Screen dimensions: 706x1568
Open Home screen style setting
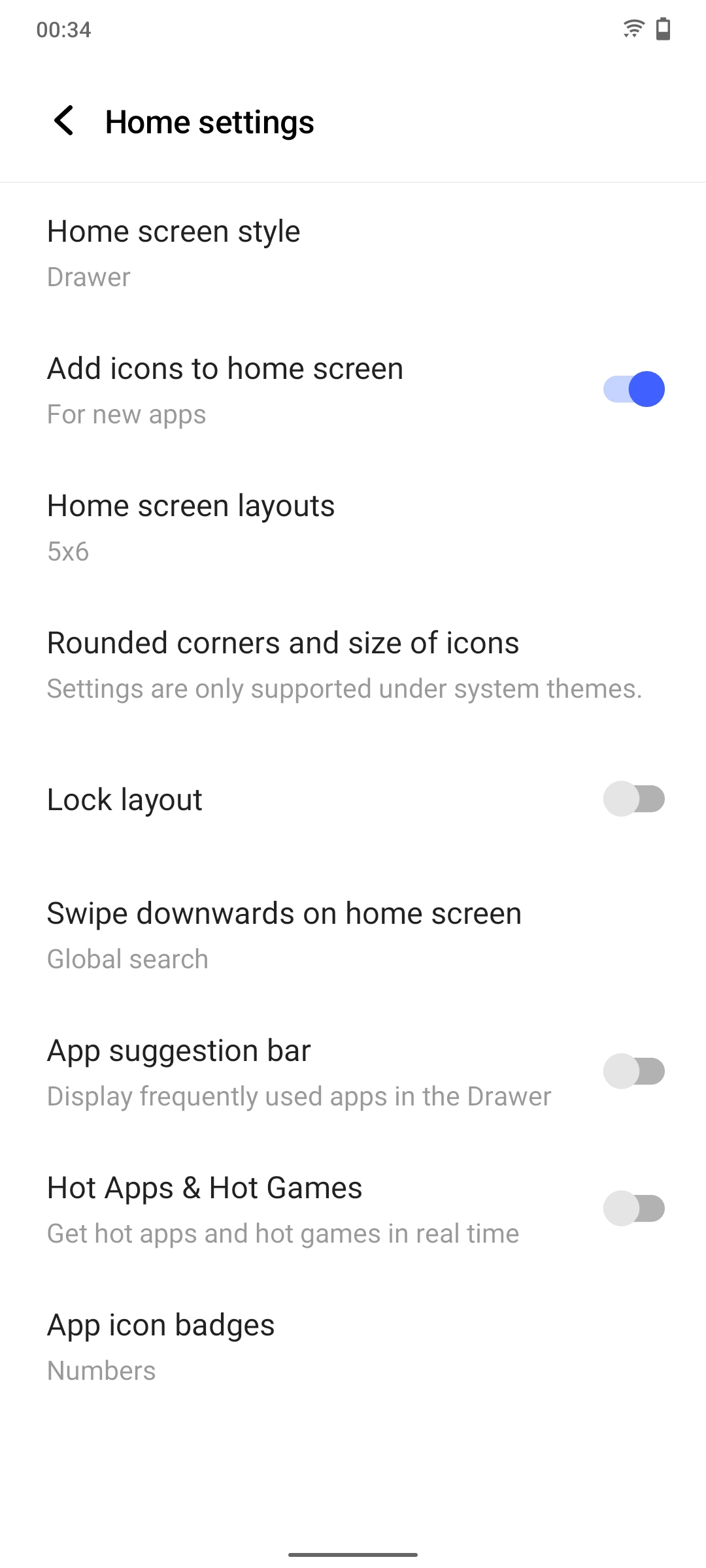(174, 253)
